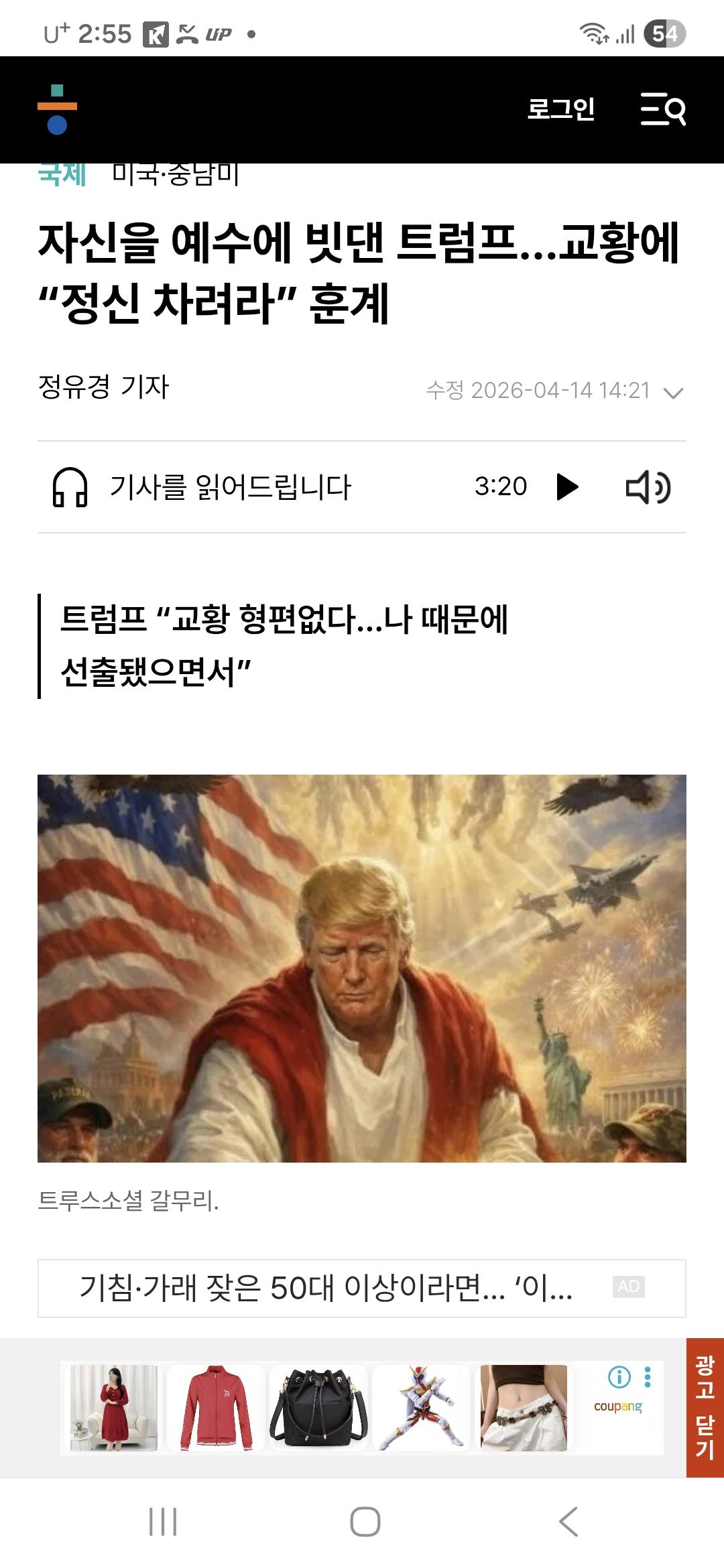Tap 로그인 to sign in
This screenshot has height=1568, width=724.
[x=560, y=109]
